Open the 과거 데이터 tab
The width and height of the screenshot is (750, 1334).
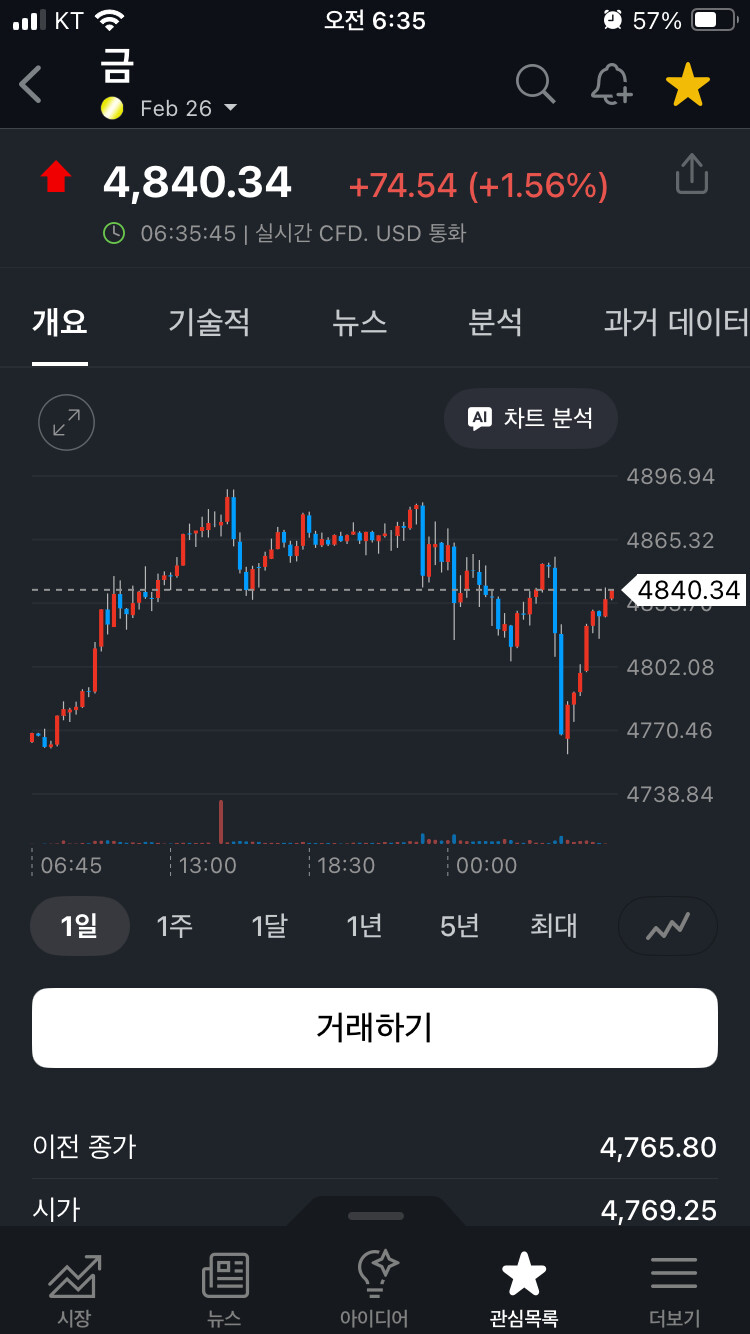coord(676,322)
